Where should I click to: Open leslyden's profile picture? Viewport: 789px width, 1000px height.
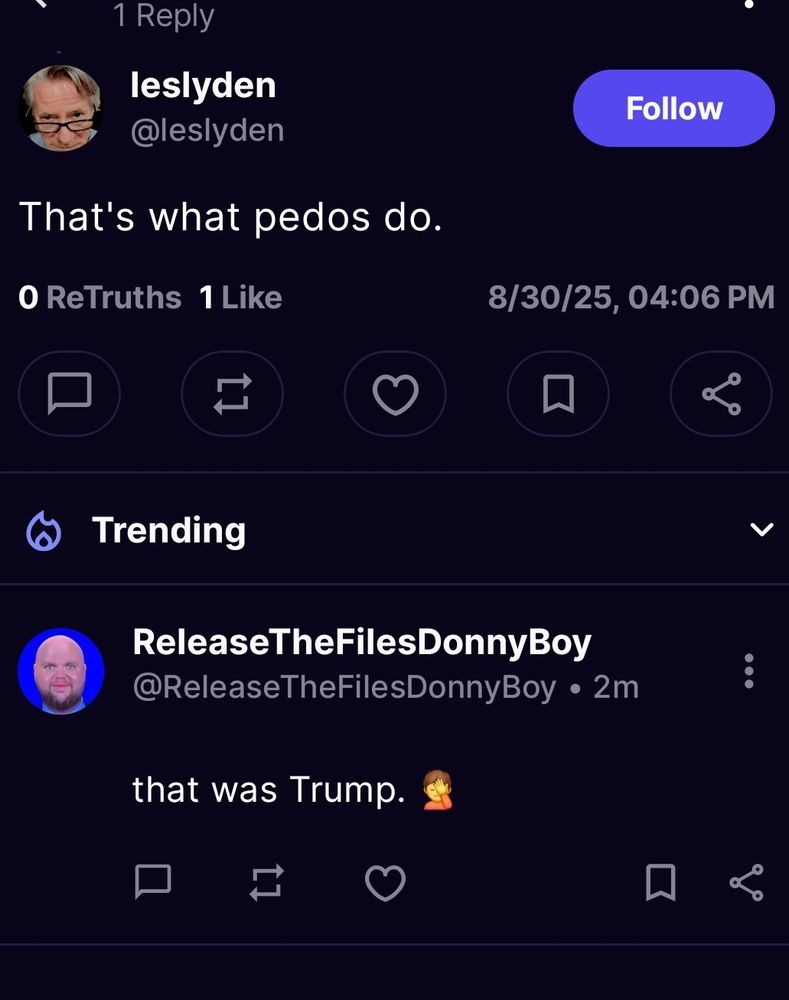pyautogui.click(x=61, y=108)
